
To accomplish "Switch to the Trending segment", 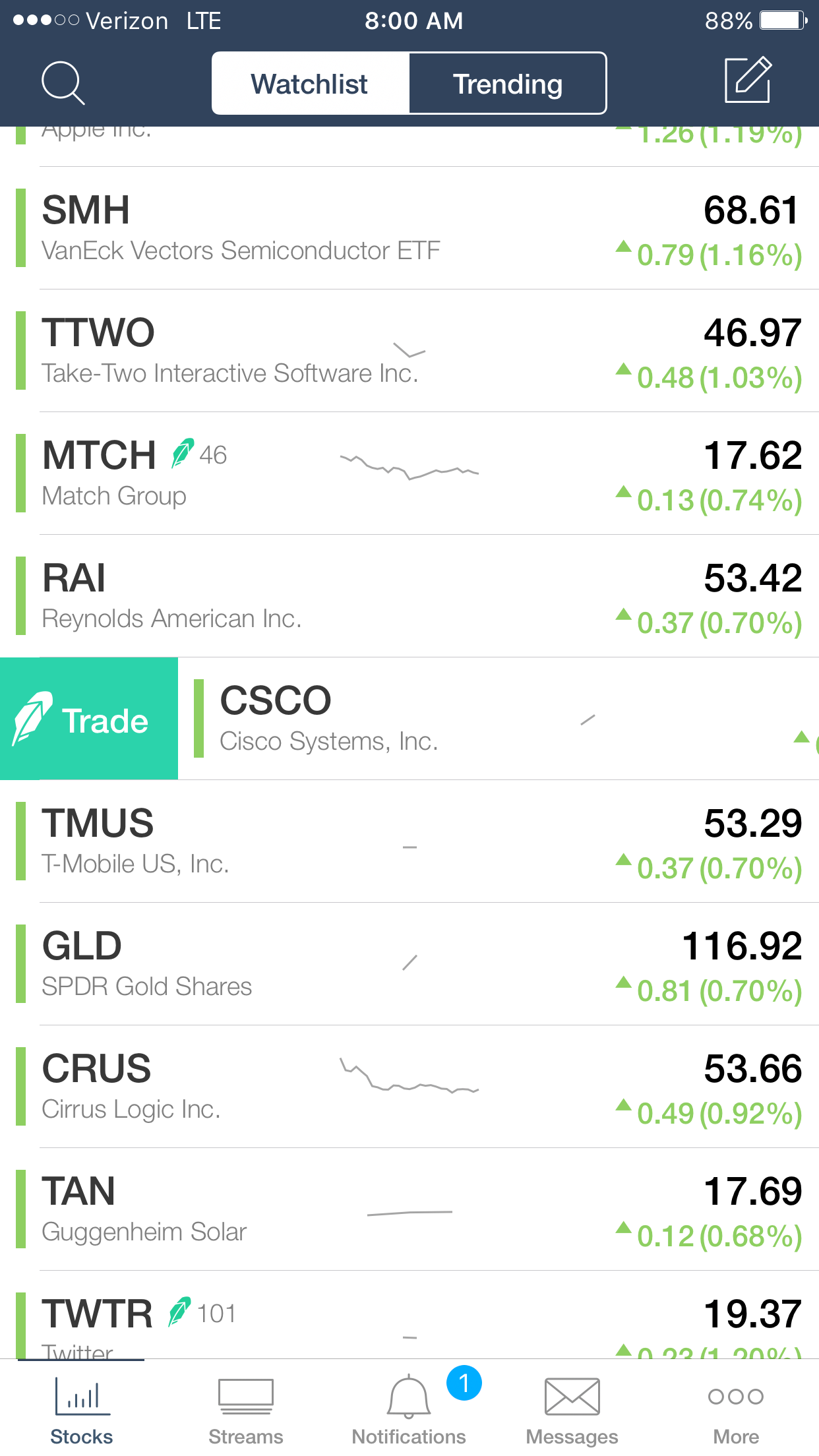I will (507, 84).
